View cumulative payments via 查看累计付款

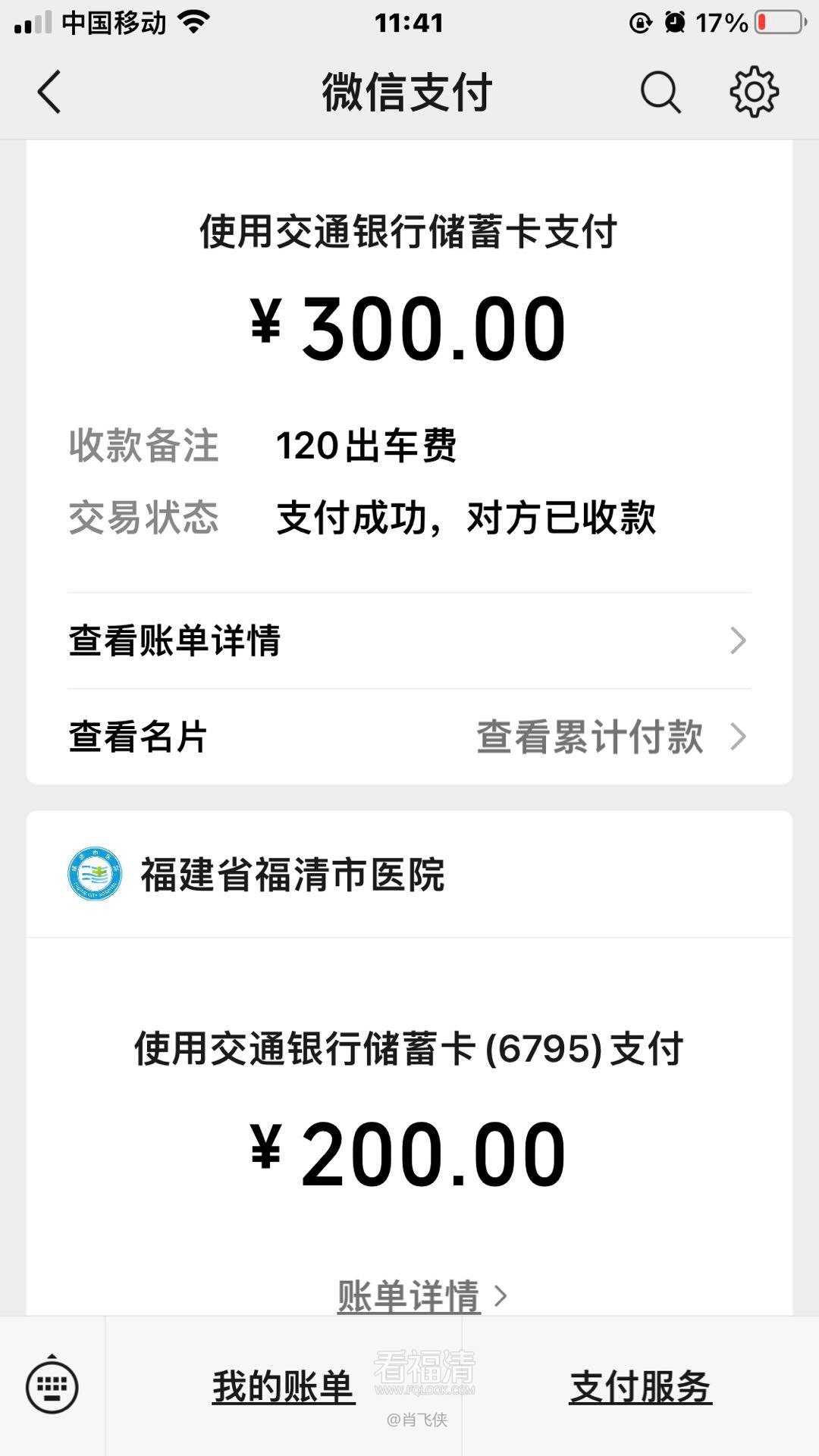point(610,737)
